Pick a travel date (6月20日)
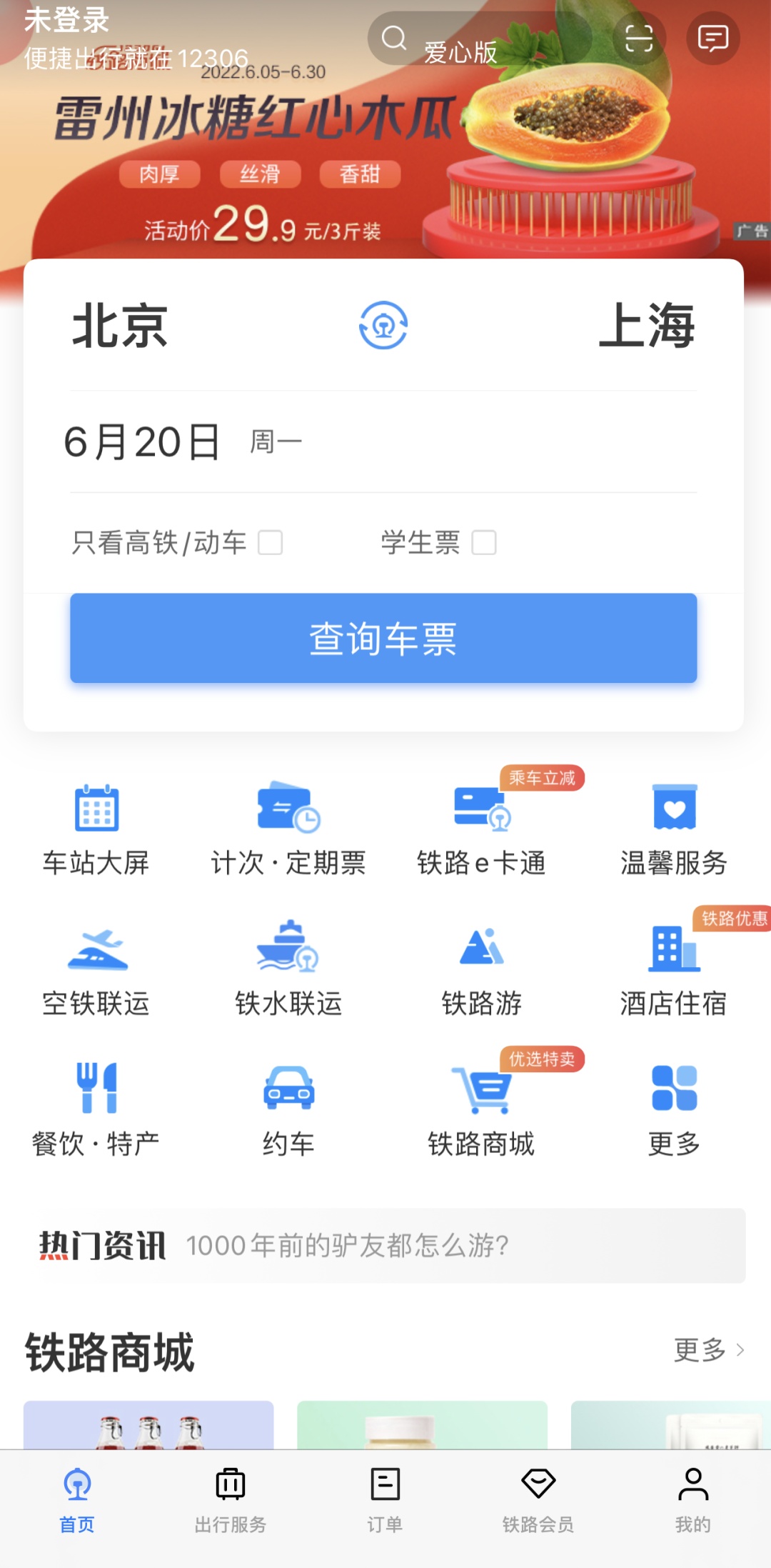Viewport: 771px width, 1568px height. [x=143, y=442]
